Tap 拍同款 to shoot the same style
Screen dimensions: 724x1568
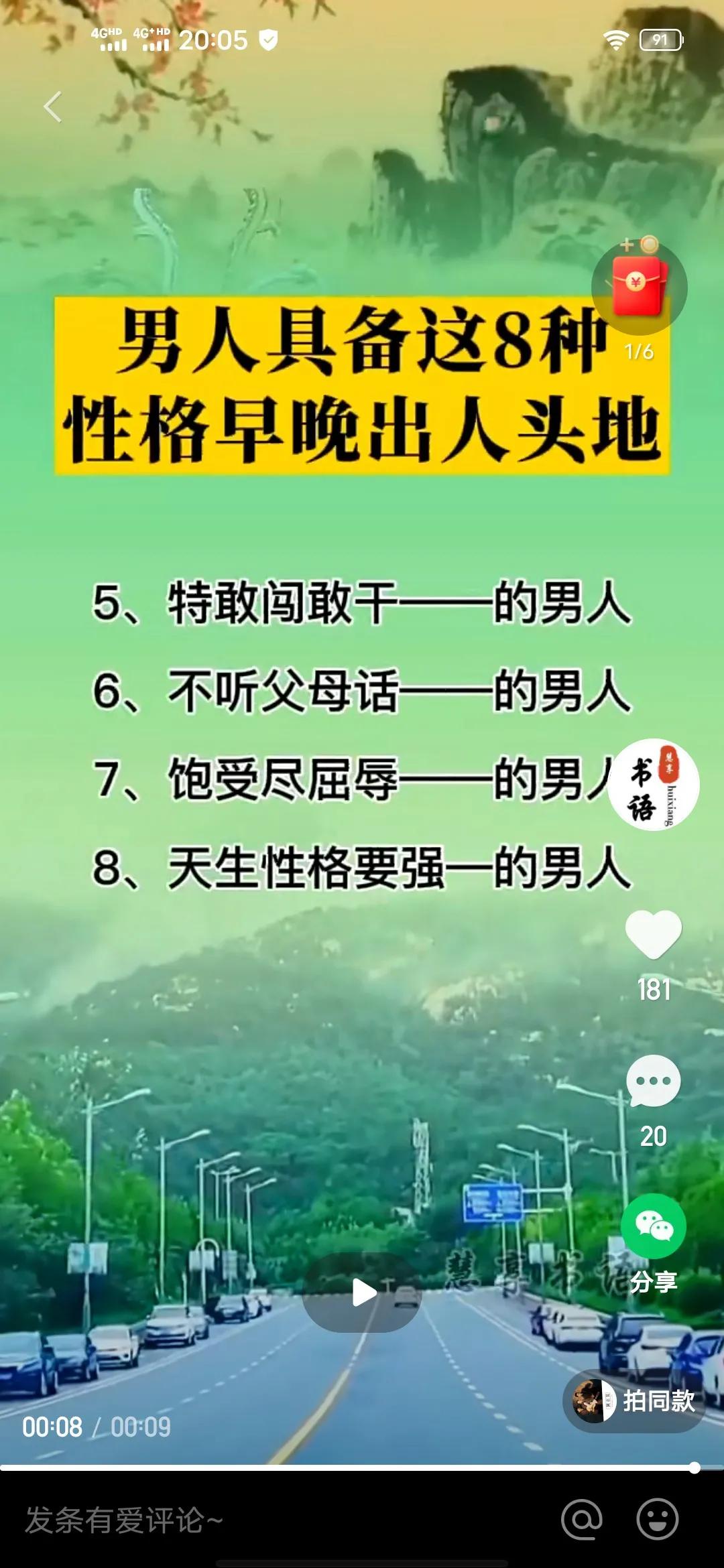[x=634, y=1401]
